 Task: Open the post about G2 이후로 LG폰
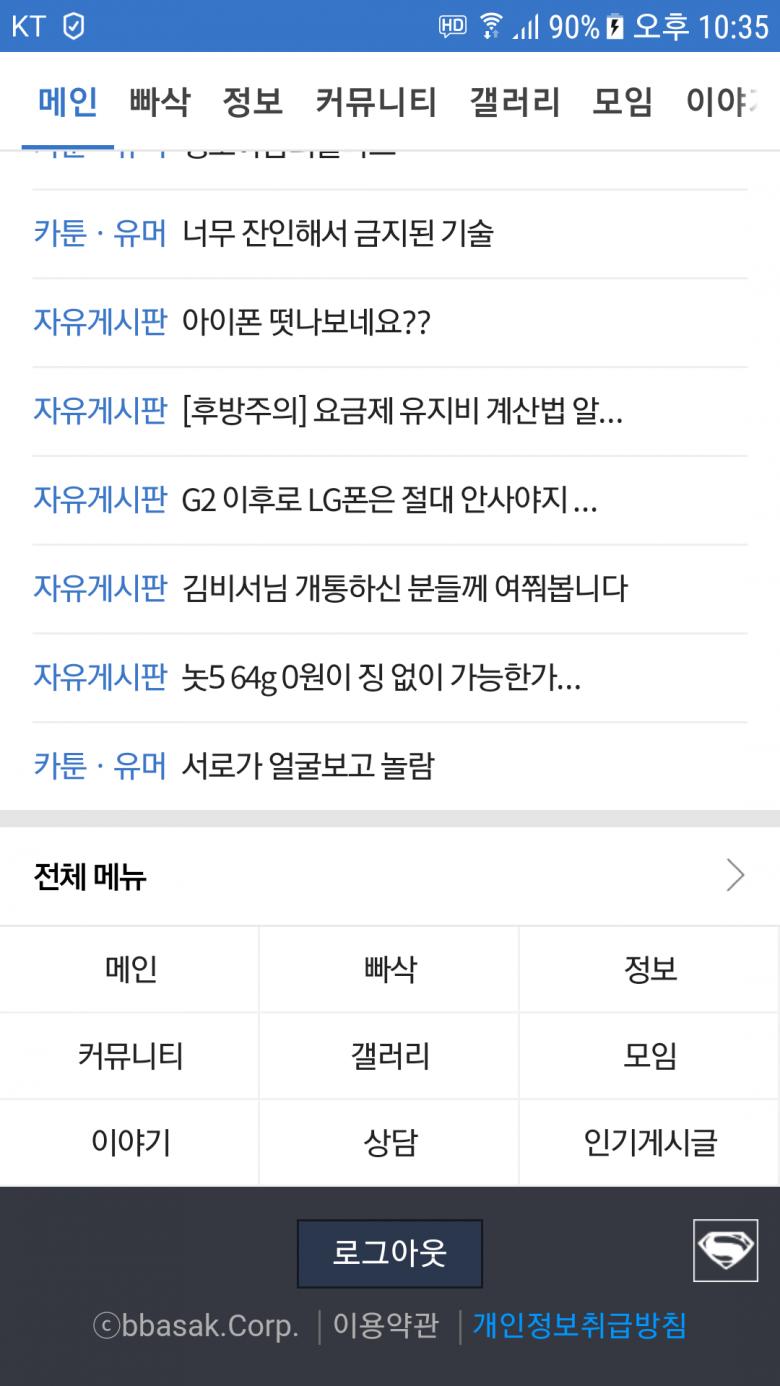click(390, 500)
